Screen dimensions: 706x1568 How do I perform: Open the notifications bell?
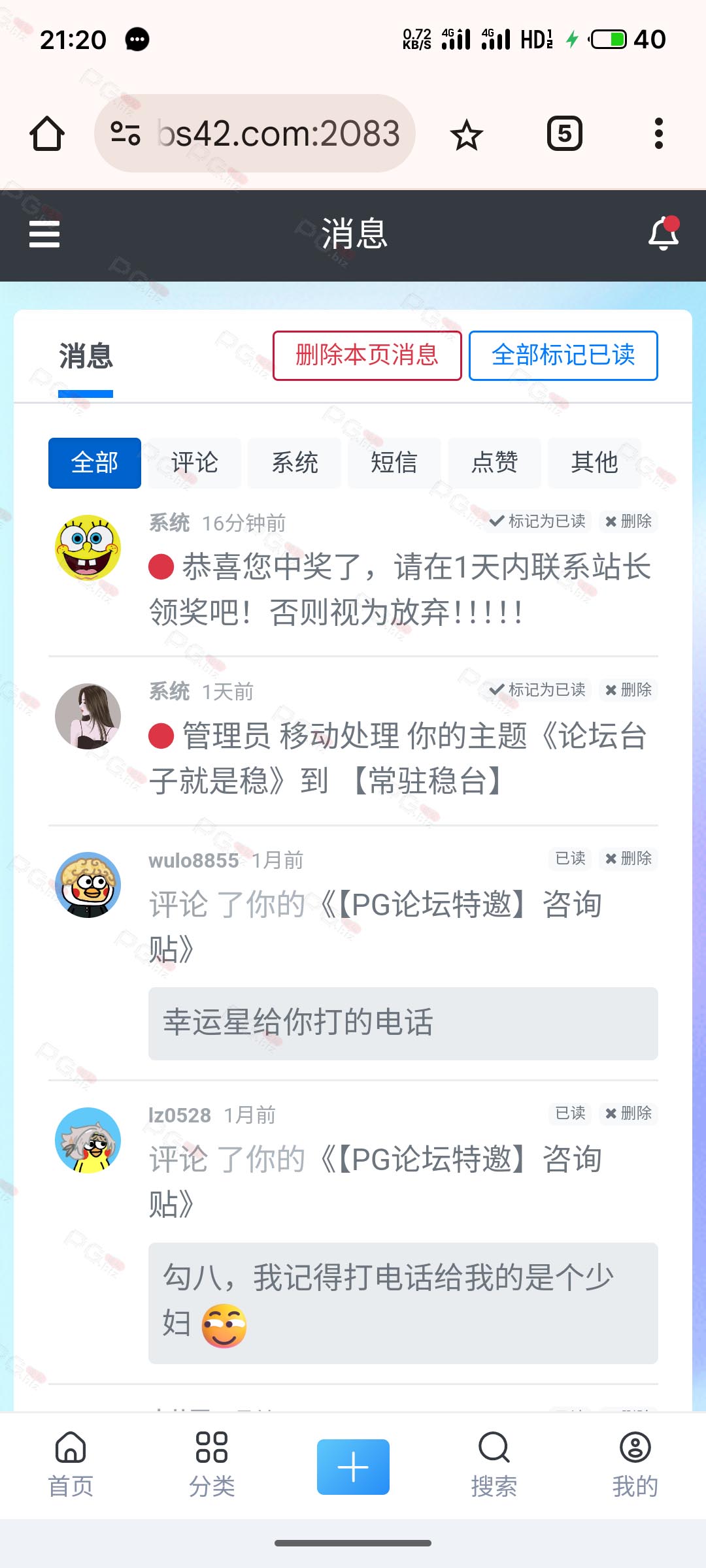[x=664, y=233]
